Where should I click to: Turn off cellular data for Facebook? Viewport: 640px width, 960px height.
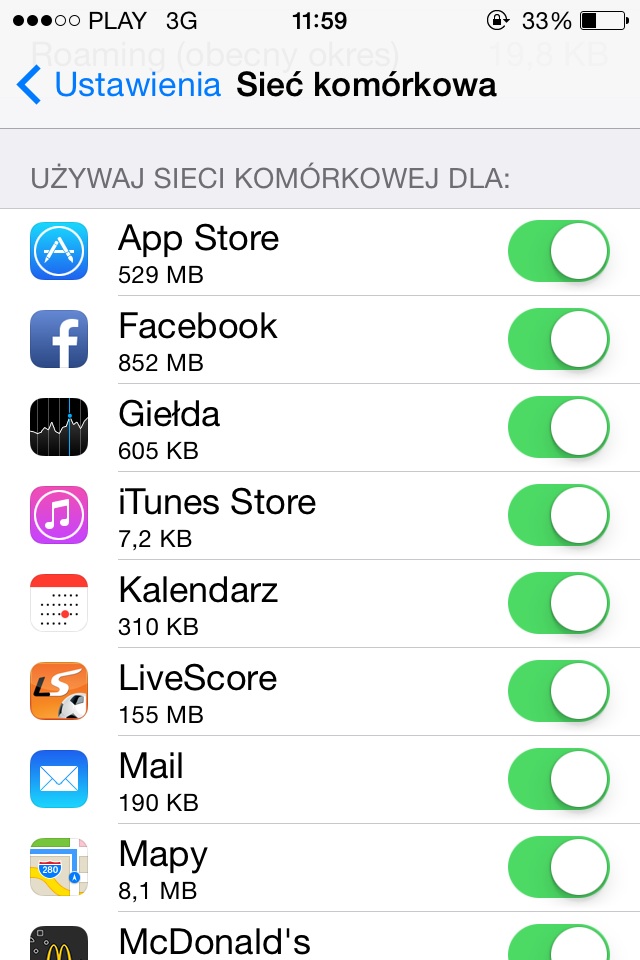[559, 340]
